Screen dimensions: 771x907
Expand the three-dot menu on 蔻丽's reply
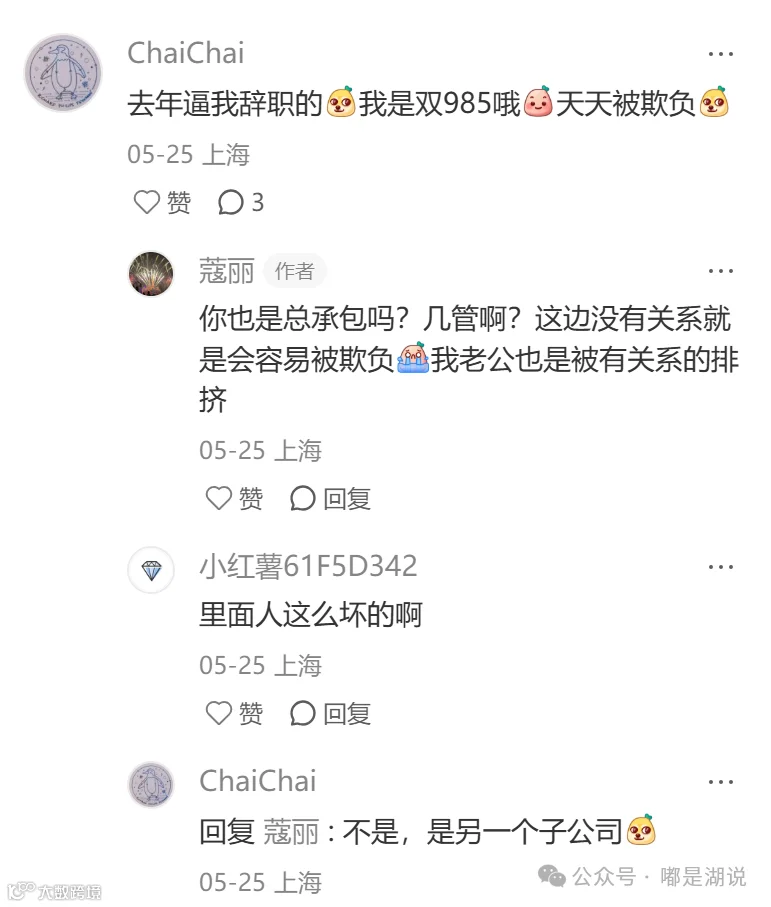tap(721, 270)
